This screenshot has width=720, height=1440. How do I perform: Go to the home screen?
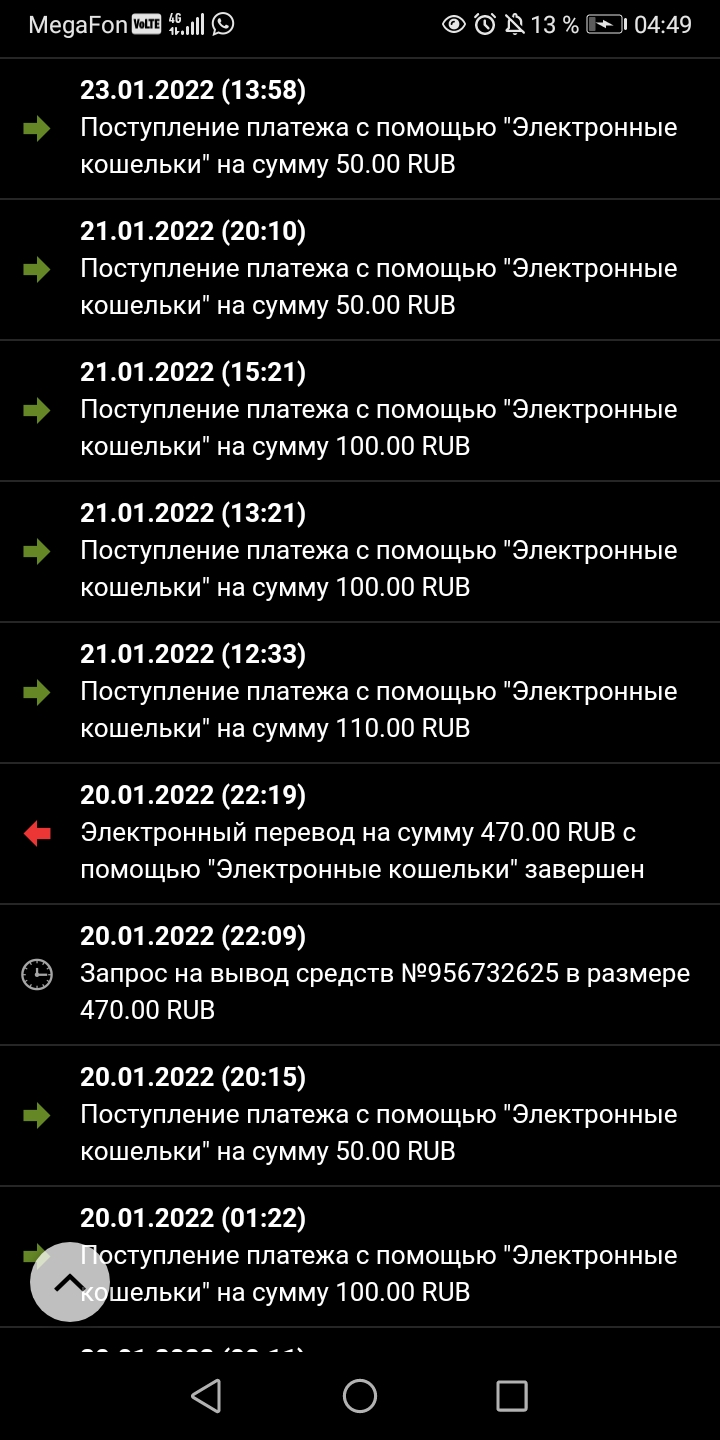360,1396
